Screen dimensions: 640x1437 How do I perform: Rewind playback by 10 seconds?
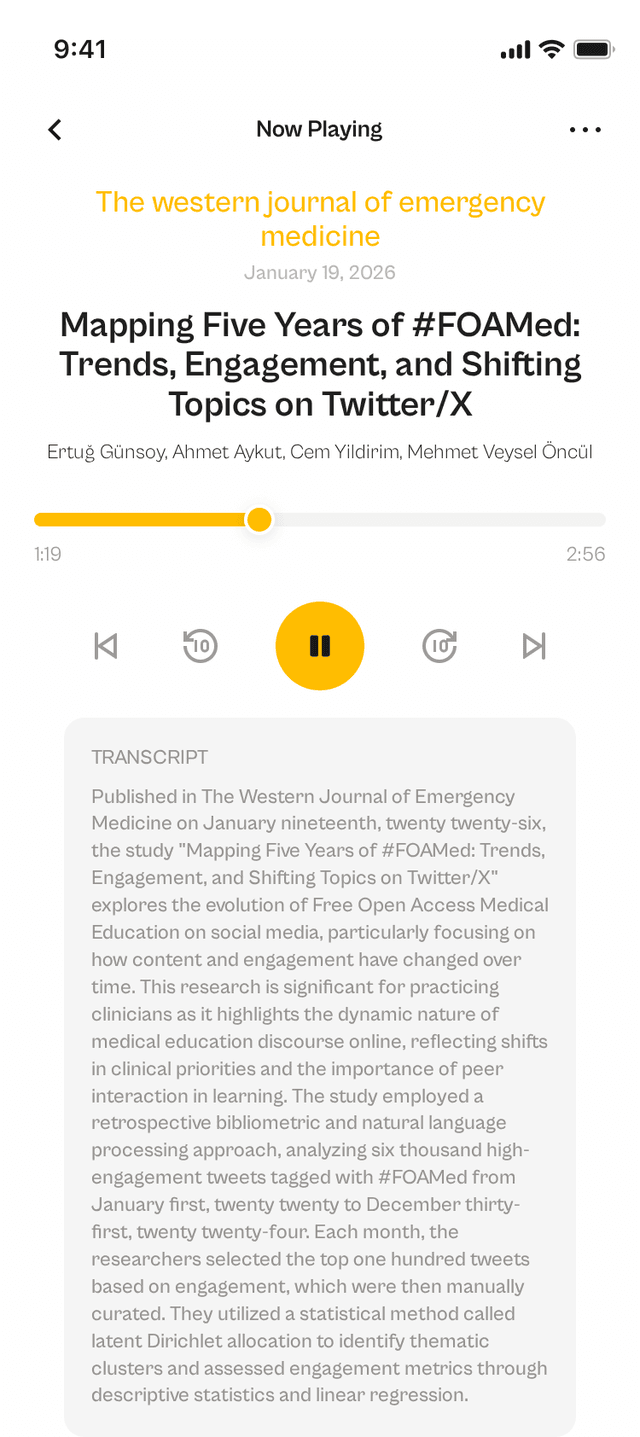200,646
